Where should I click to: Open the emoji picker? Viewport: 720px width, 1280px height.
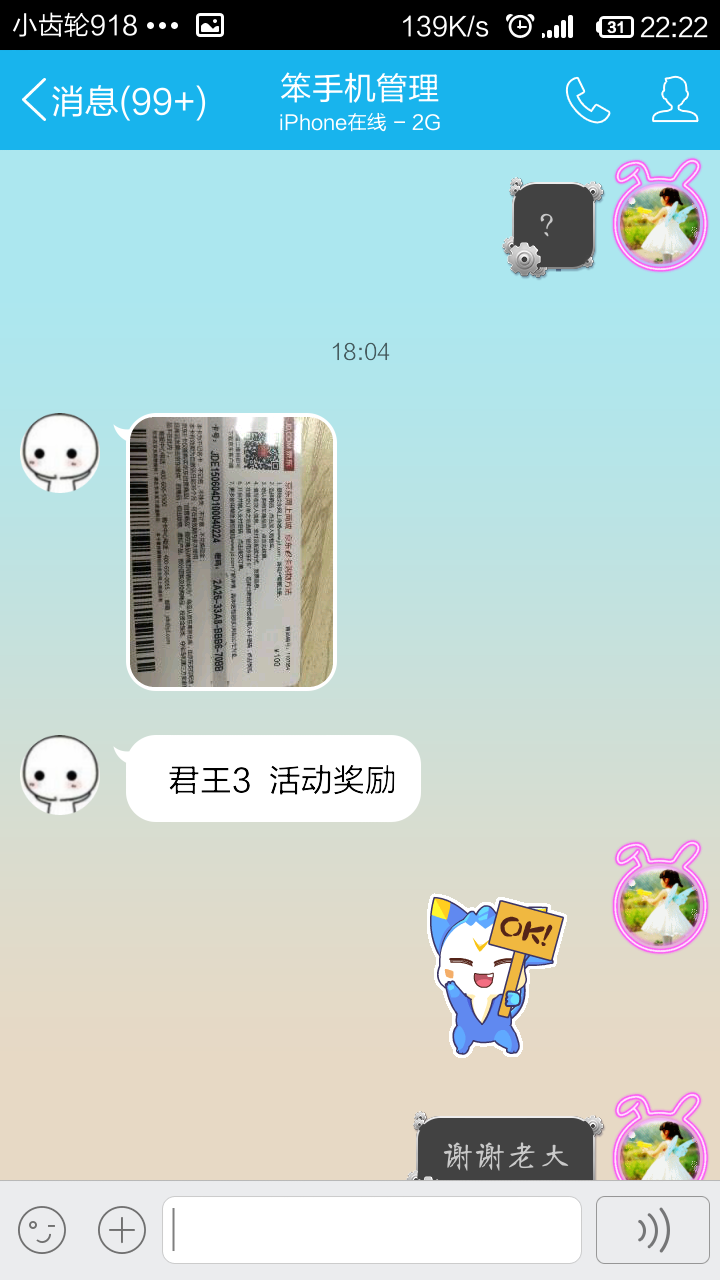(x=42, y=1230)
